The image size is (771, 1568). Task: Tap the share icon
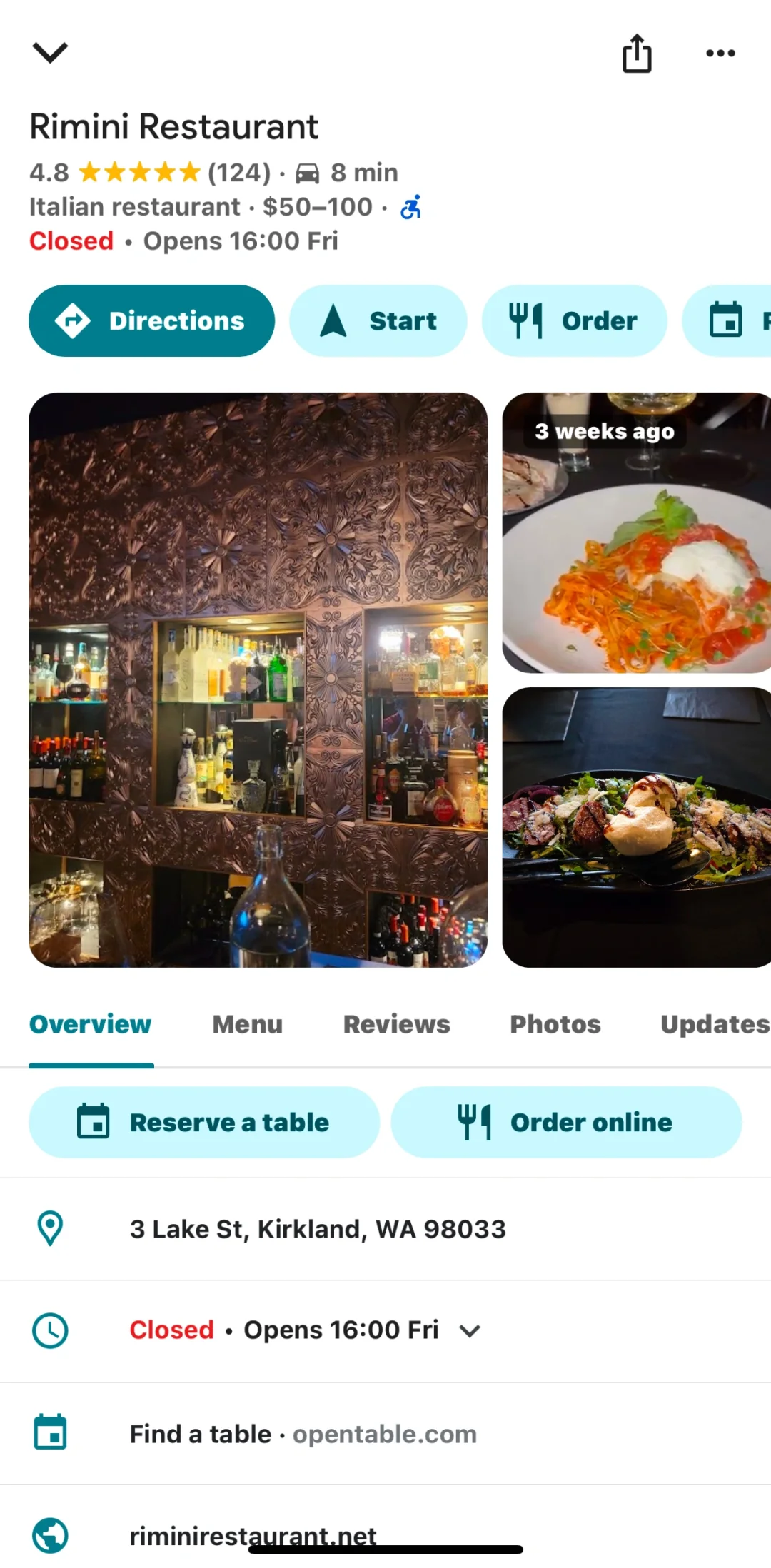[x=637, y=53]
